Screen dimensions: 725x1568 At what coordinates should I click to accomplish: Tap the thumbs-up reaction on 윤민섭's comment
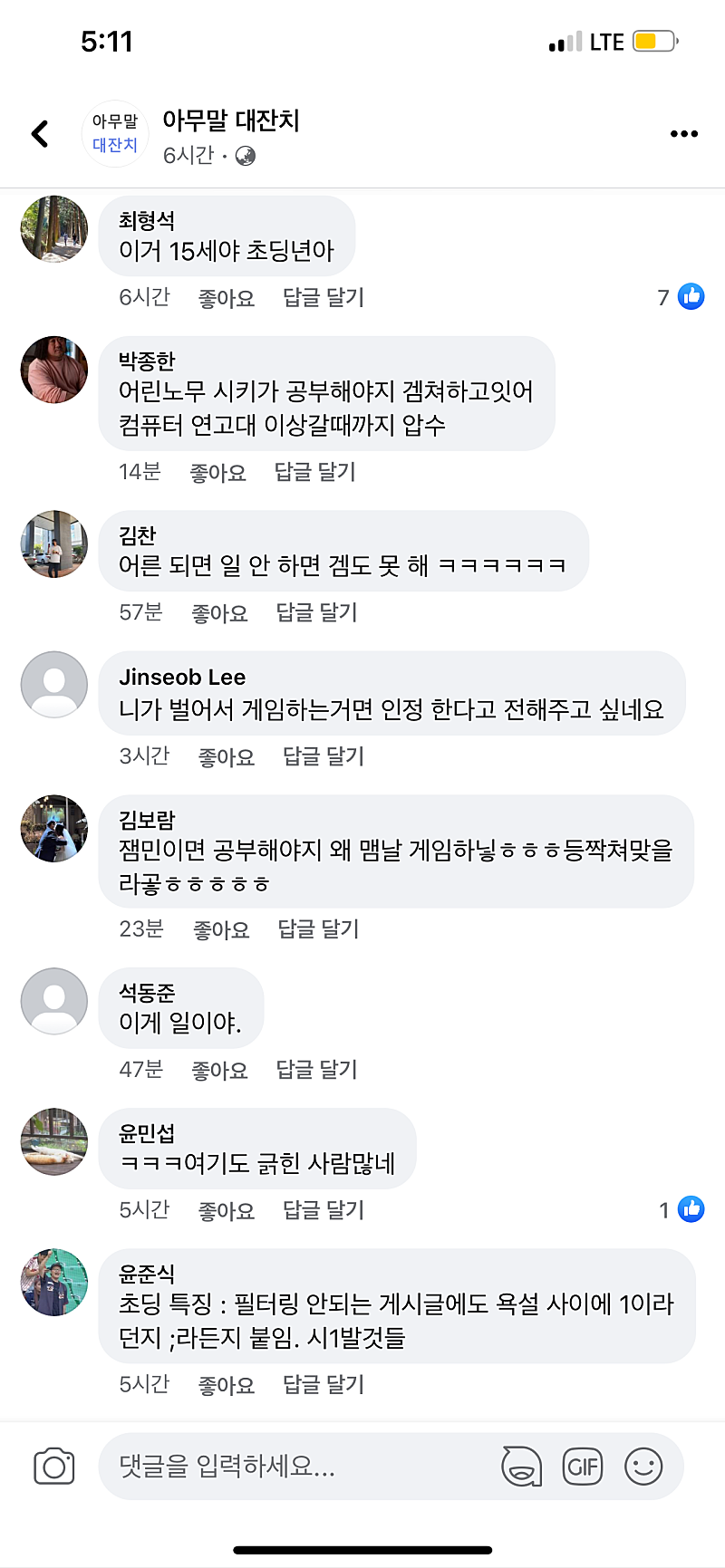(691, 1208)
